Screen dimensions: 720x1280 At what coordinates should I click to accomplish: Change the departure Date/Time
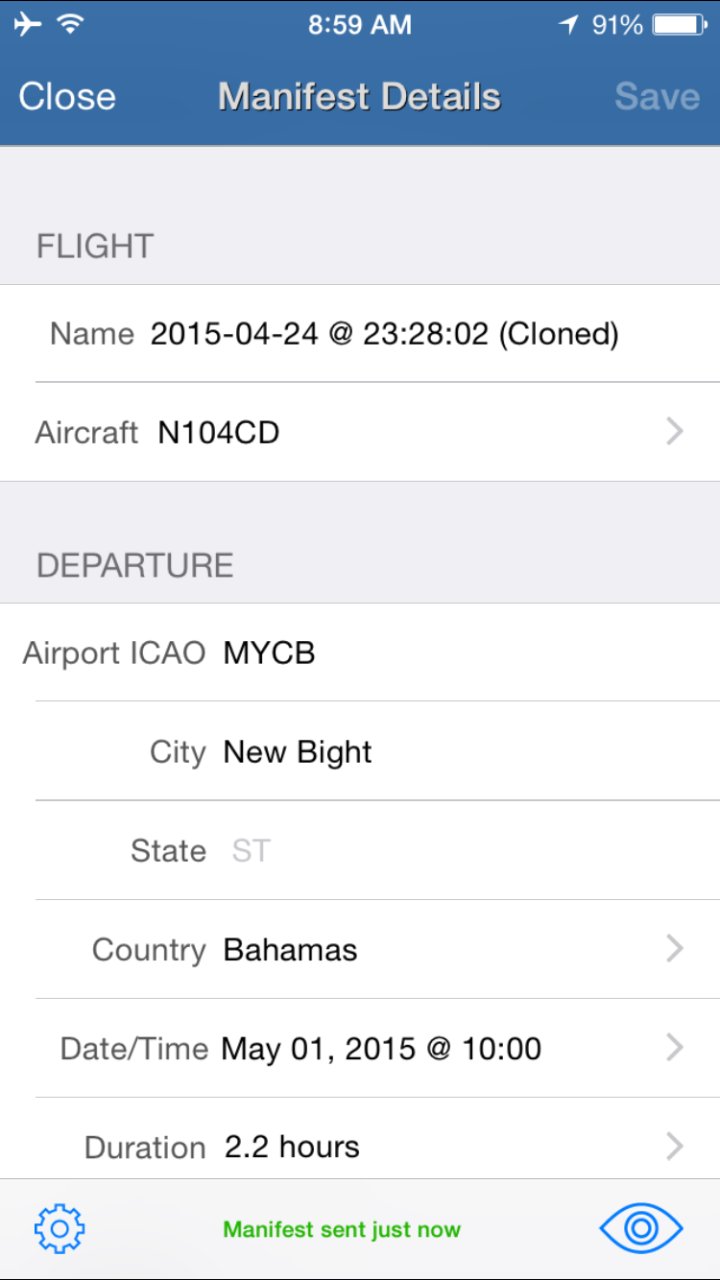point(360,1048)
